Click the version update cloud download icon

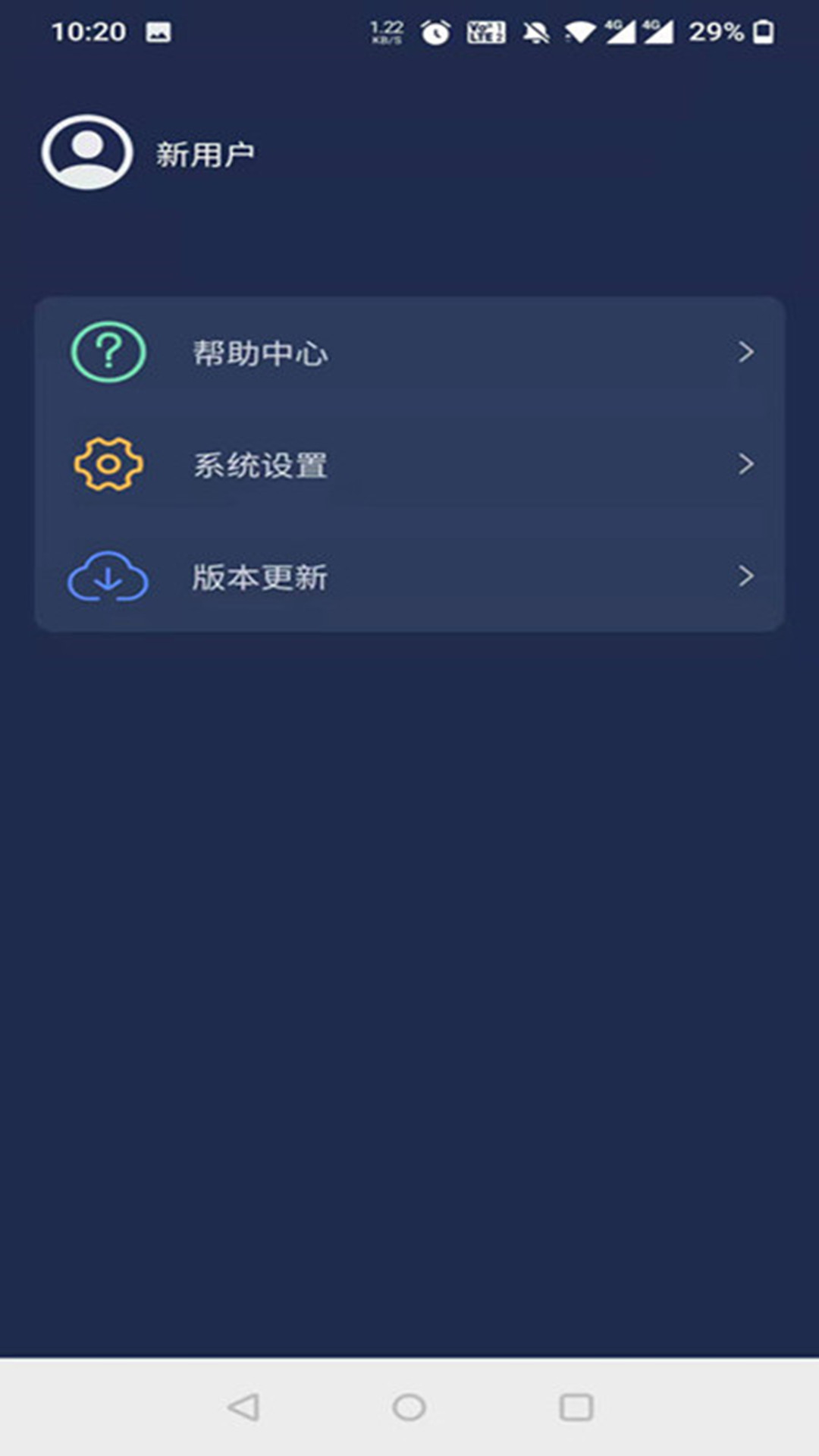(108, 578)
